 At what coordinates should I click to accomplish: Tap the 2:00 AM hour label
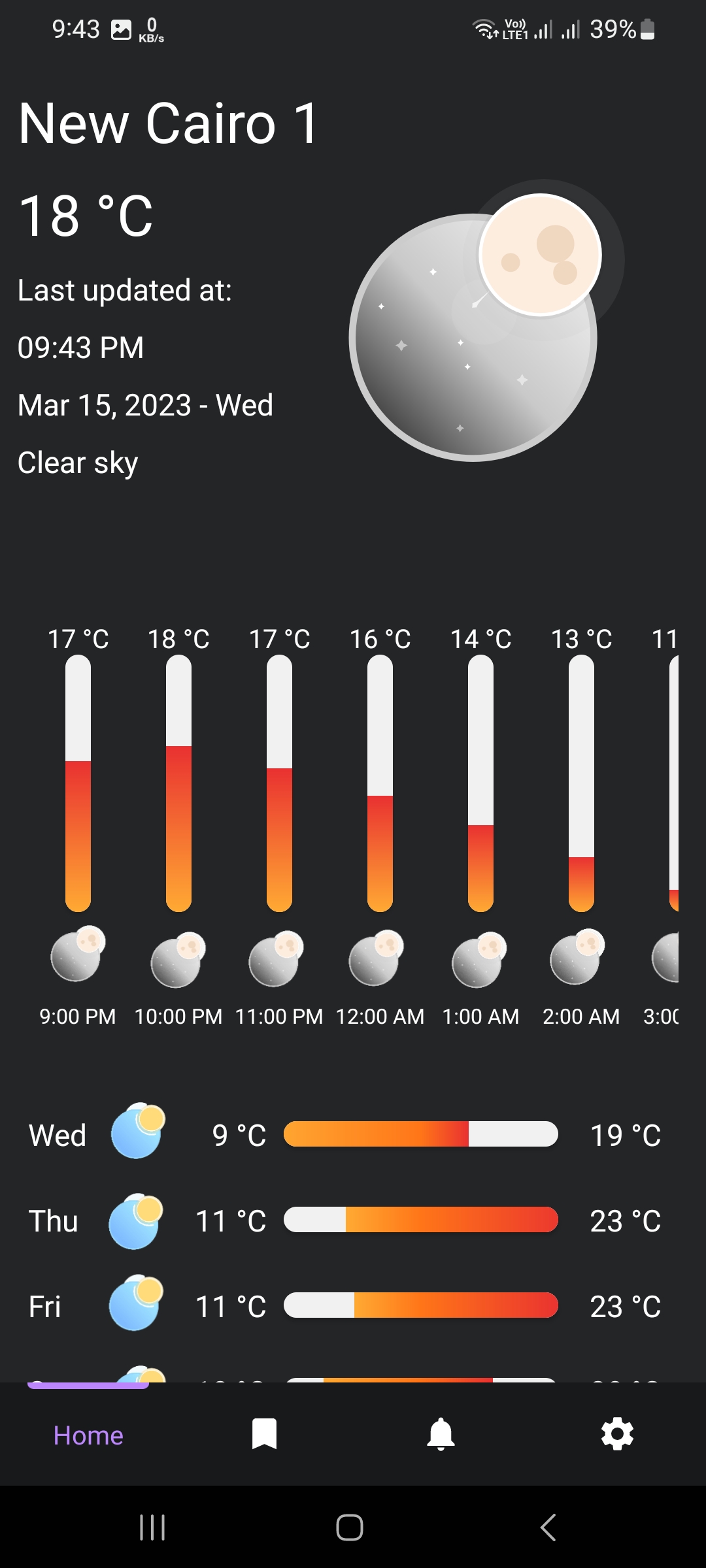580,1015
